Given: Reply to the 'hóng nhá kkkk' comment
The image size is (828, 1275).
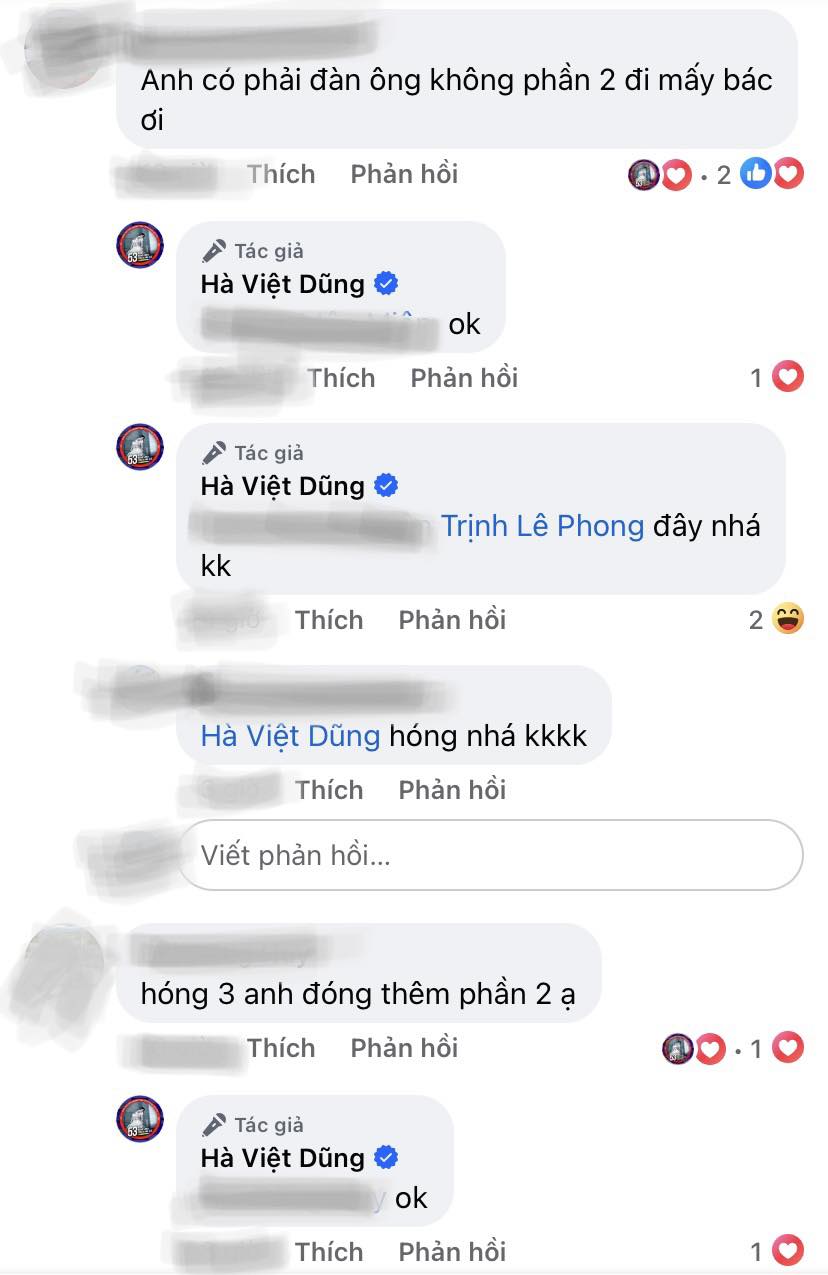Looking at the screenshot, I should (x=452, y=790).
